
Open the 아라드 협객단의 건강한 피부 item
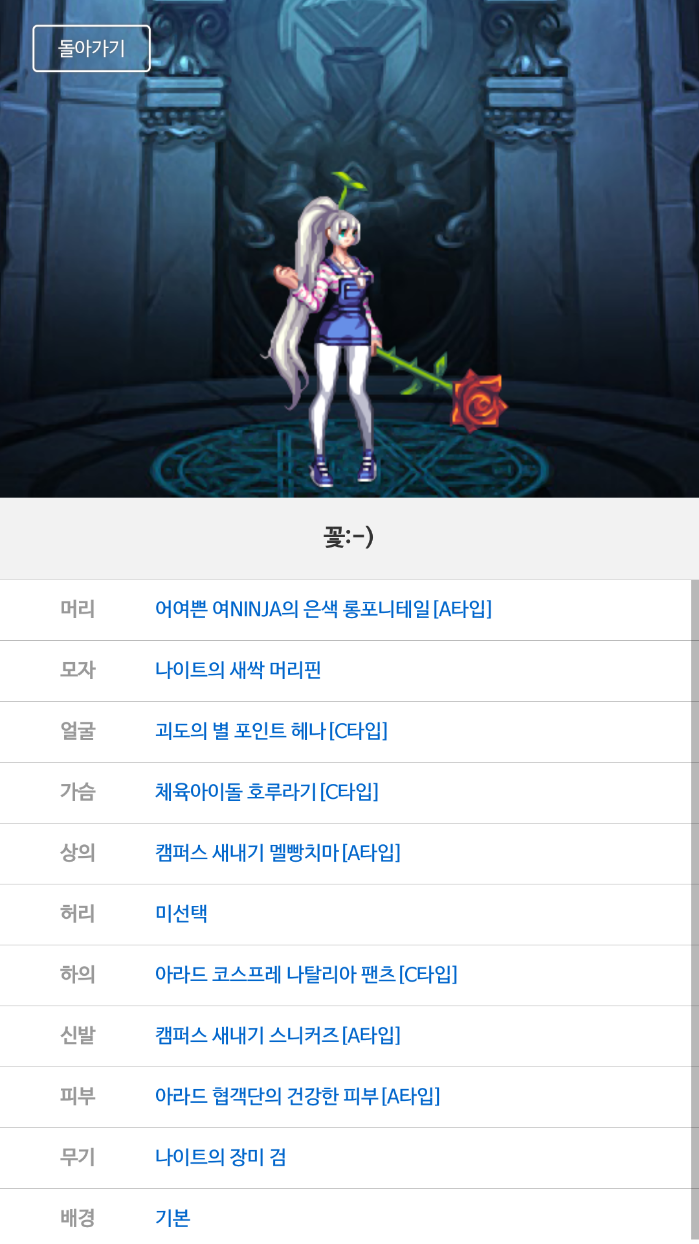pos(297,1096)
